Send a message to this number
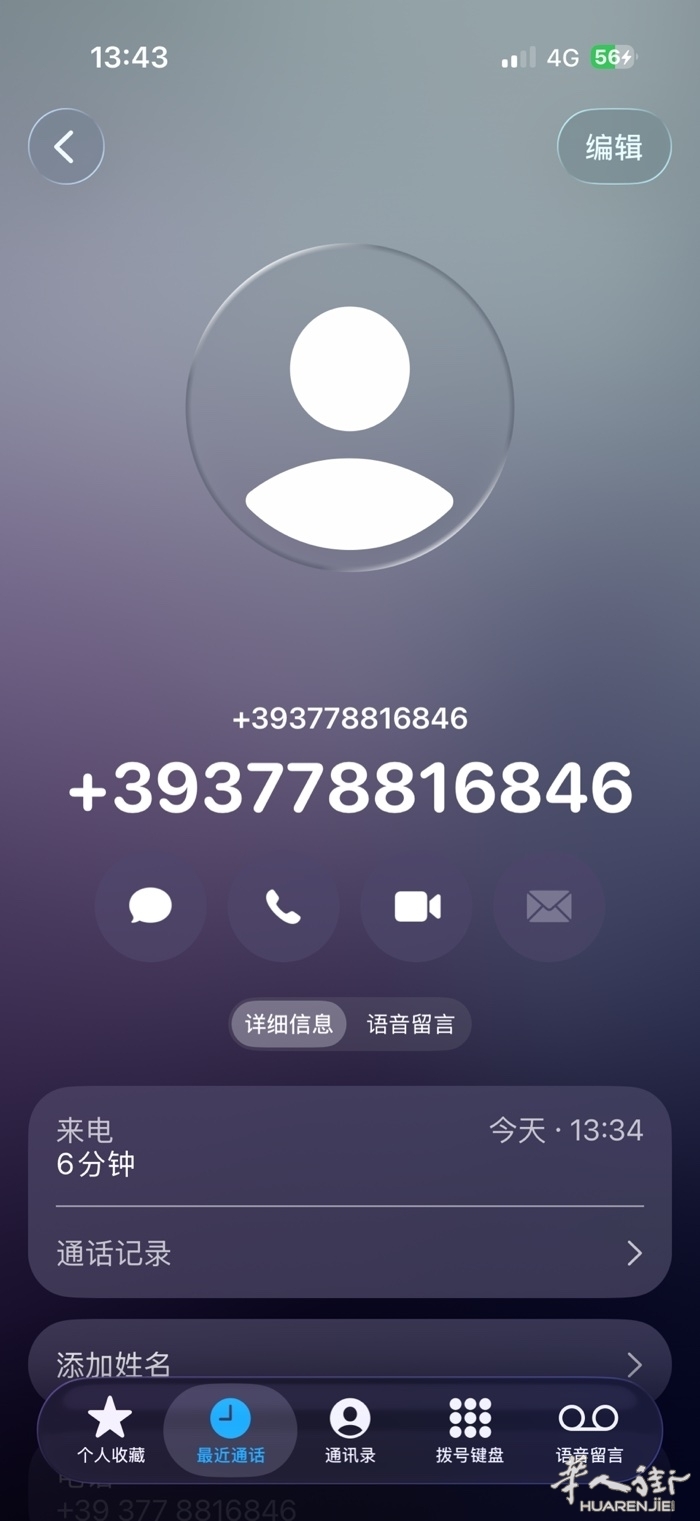Screen dimensions: 700x1521 (x=150, y=907)
